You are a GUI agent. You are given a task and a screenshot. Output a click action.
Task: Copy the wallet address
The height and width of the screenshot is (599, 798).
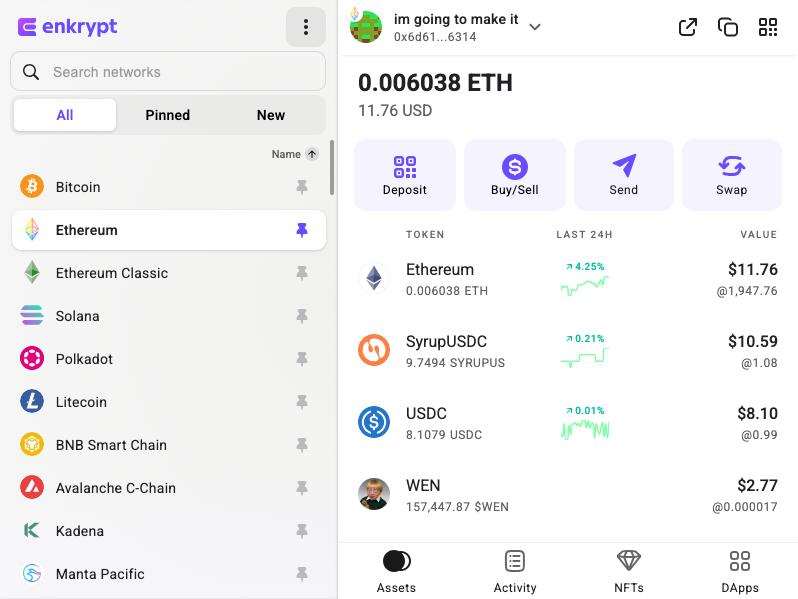728,27
